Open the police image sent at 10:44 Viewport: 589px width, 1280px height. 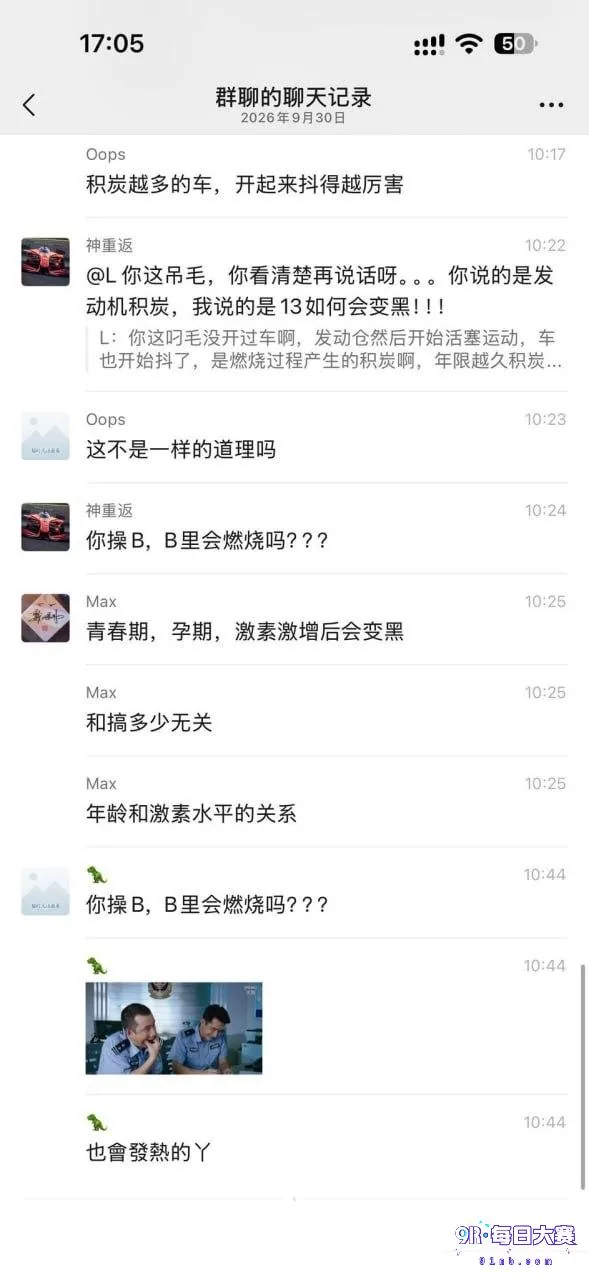pyautogui.click(x=174, y=1028)
